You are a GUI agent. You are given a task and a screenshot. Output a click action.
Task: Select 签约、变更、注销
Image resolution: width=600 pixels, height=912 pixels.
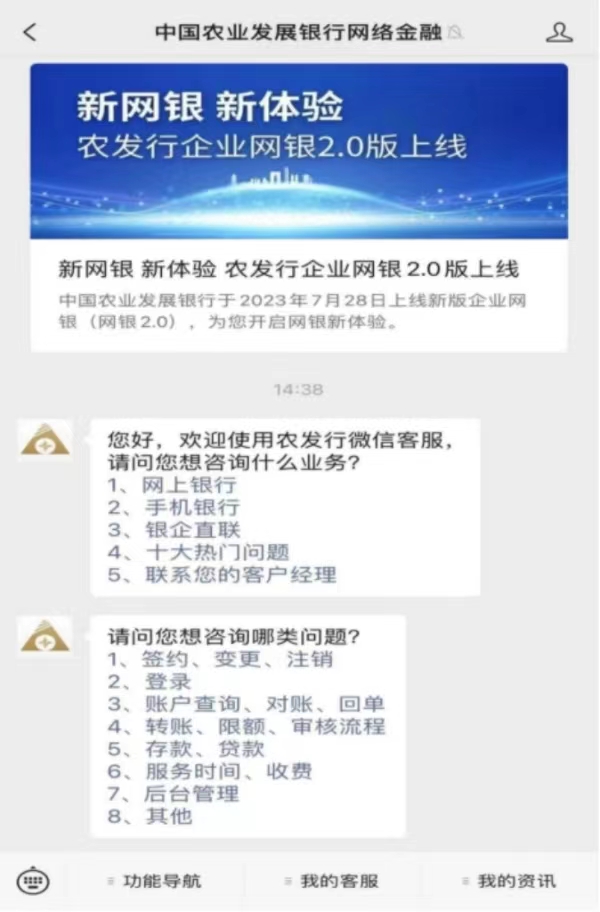coord(236,660)
